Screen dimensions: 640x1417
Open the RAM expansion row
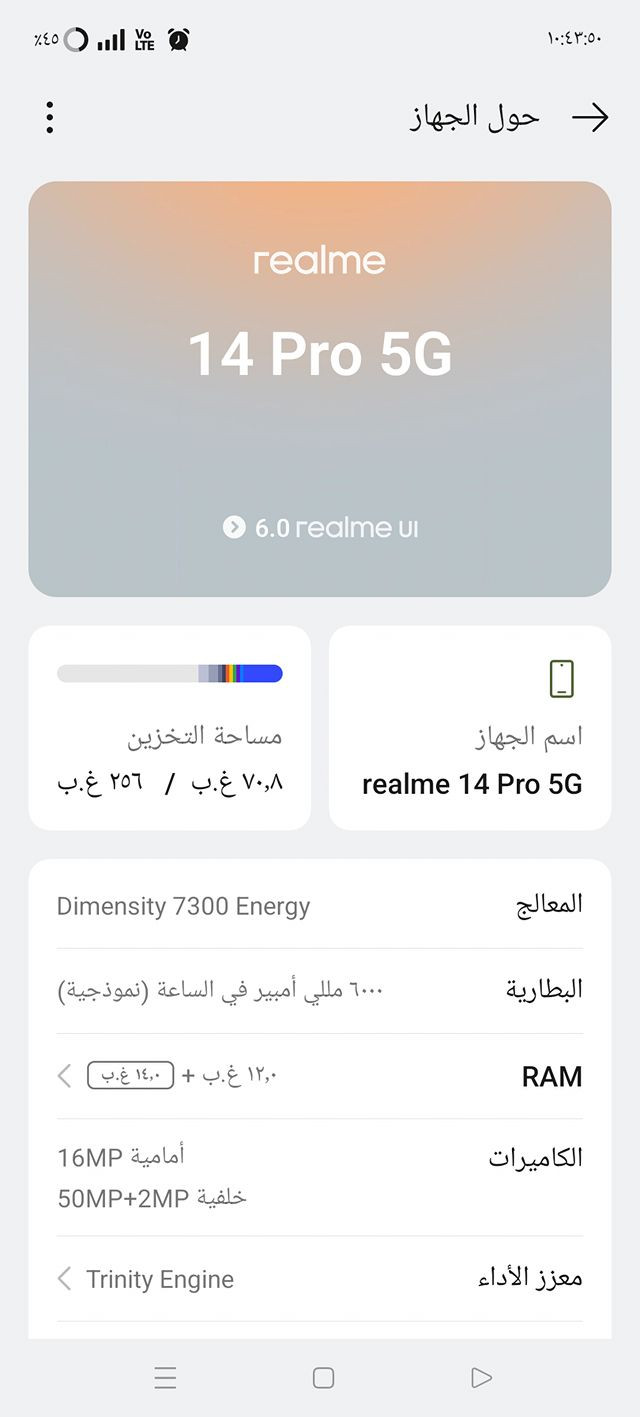[x=320, y=1076]
